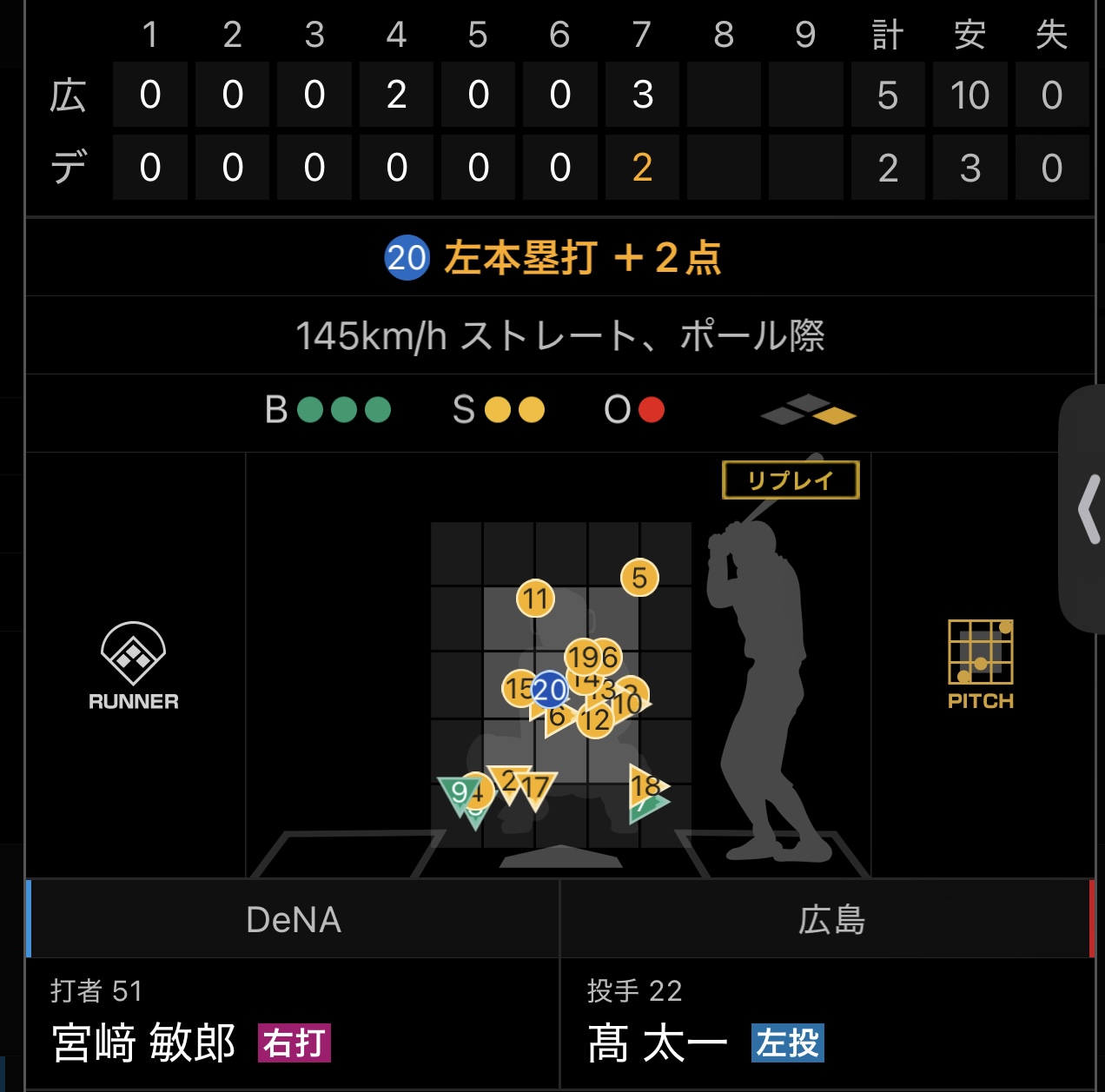The height and width of the screenshot is (1092, 1105).
Task: Expand the side panel arrow handle
Action: 1087,509
